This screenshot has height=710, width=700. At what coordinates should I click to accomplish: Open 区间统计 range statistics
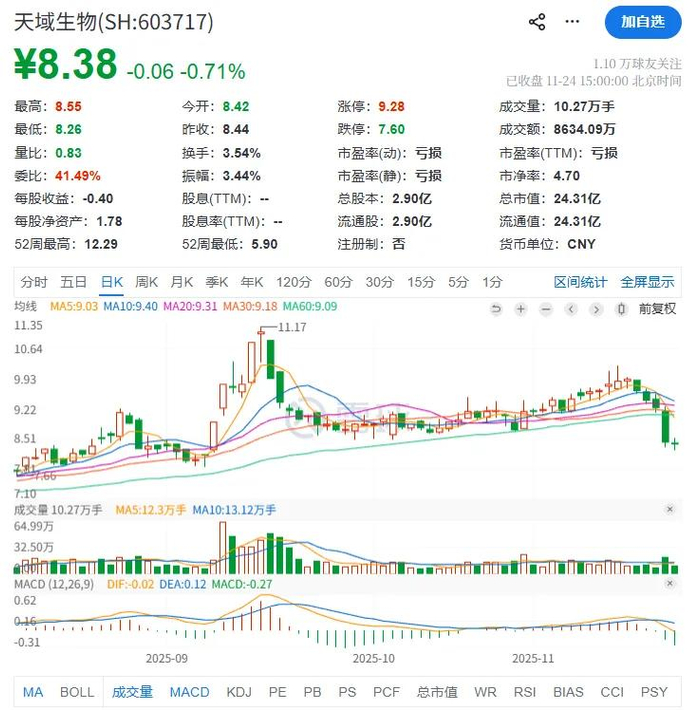click(580, 282)
